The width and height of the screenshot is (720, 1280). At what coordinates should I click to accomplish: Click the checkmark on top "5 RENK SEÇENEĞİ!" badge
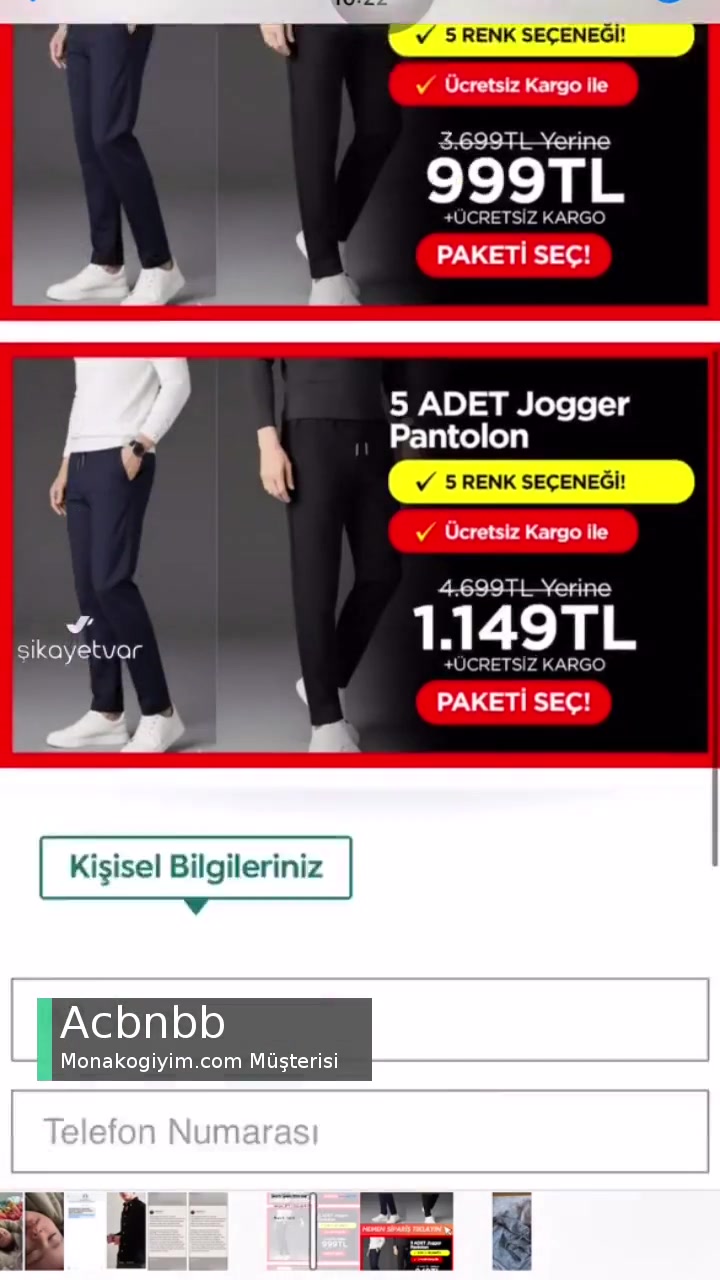click(425, 35)
